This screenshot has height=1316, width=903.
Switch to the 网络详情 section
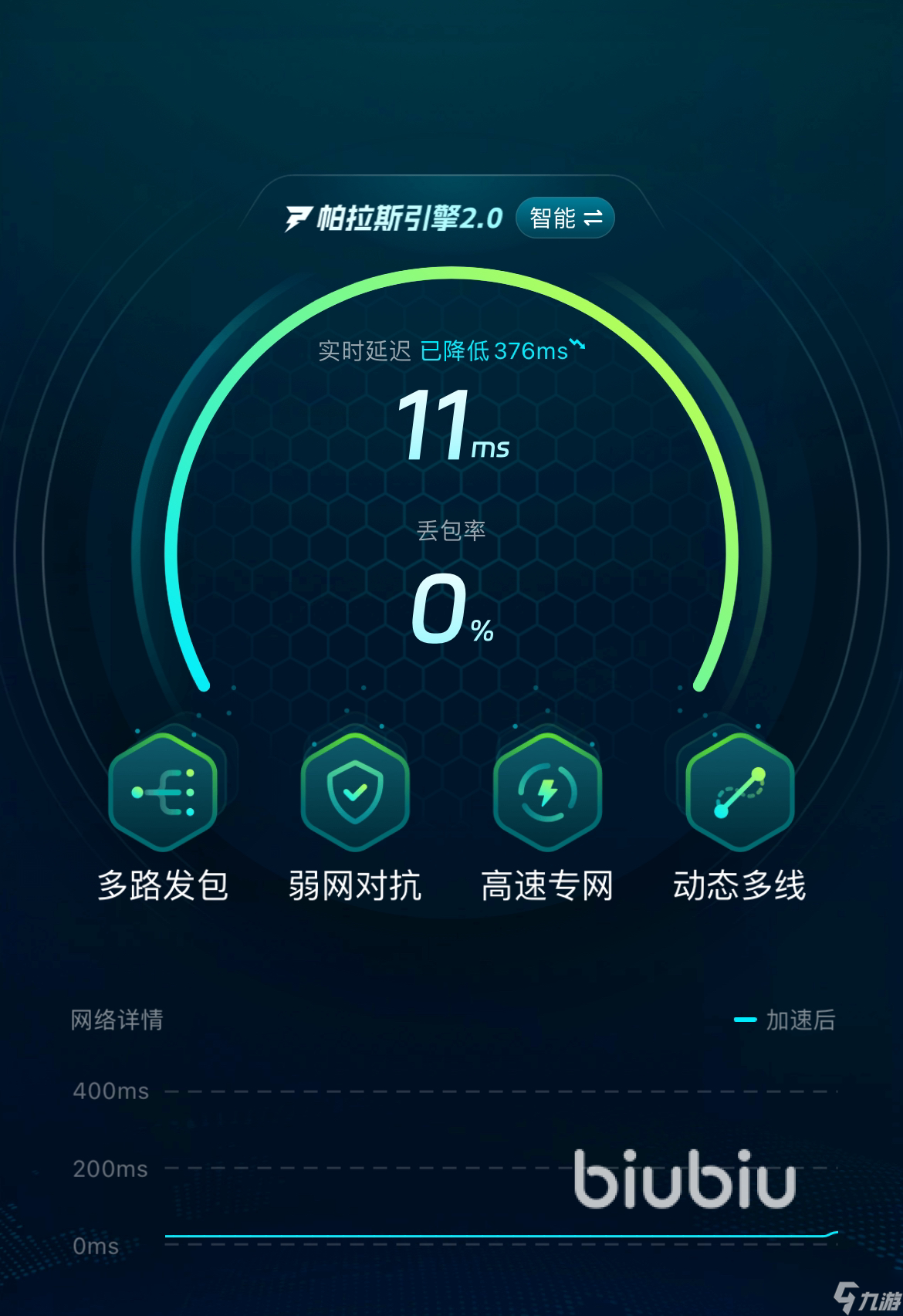(x=116, y=1019)
